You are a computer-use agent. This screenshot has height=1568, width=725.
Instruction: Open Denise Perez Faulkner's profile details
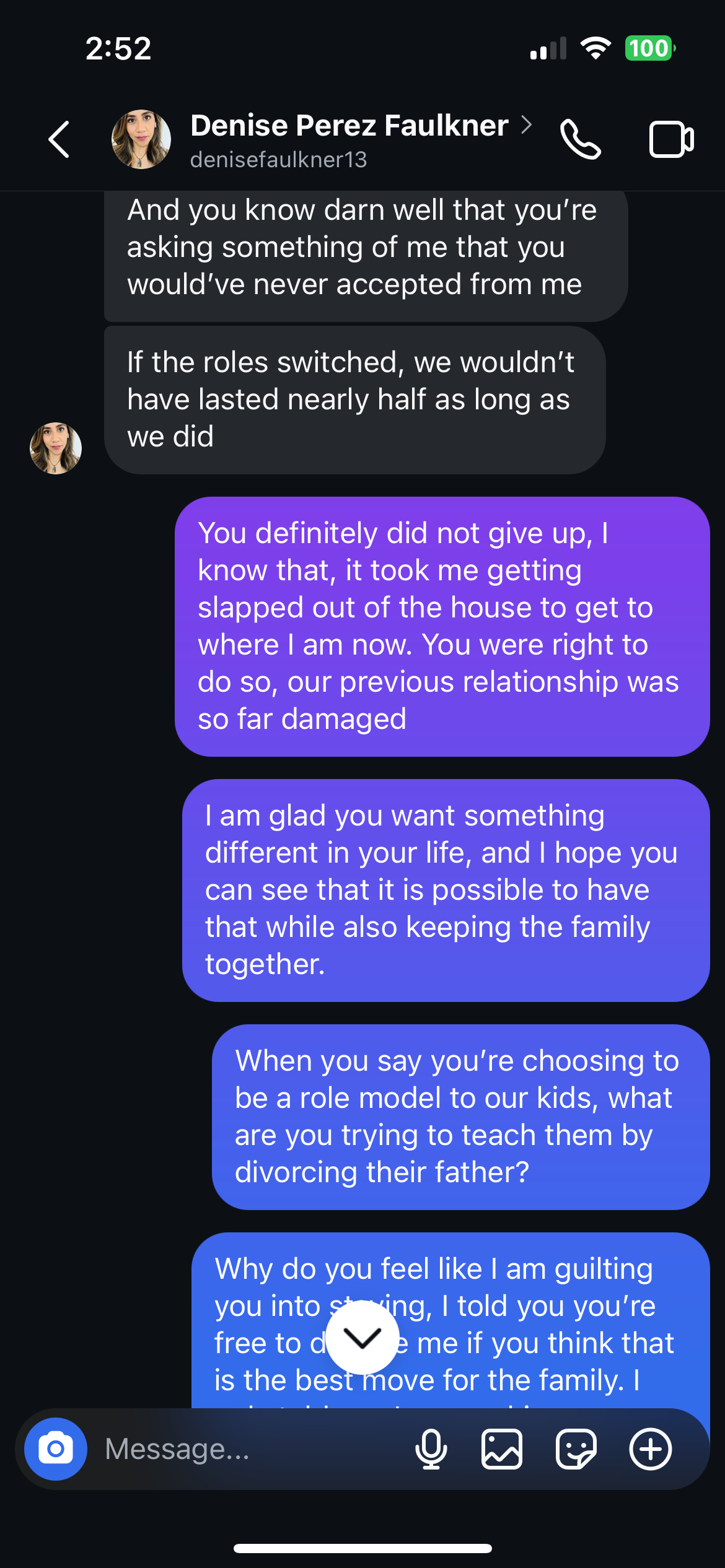[x=359, y=126]
